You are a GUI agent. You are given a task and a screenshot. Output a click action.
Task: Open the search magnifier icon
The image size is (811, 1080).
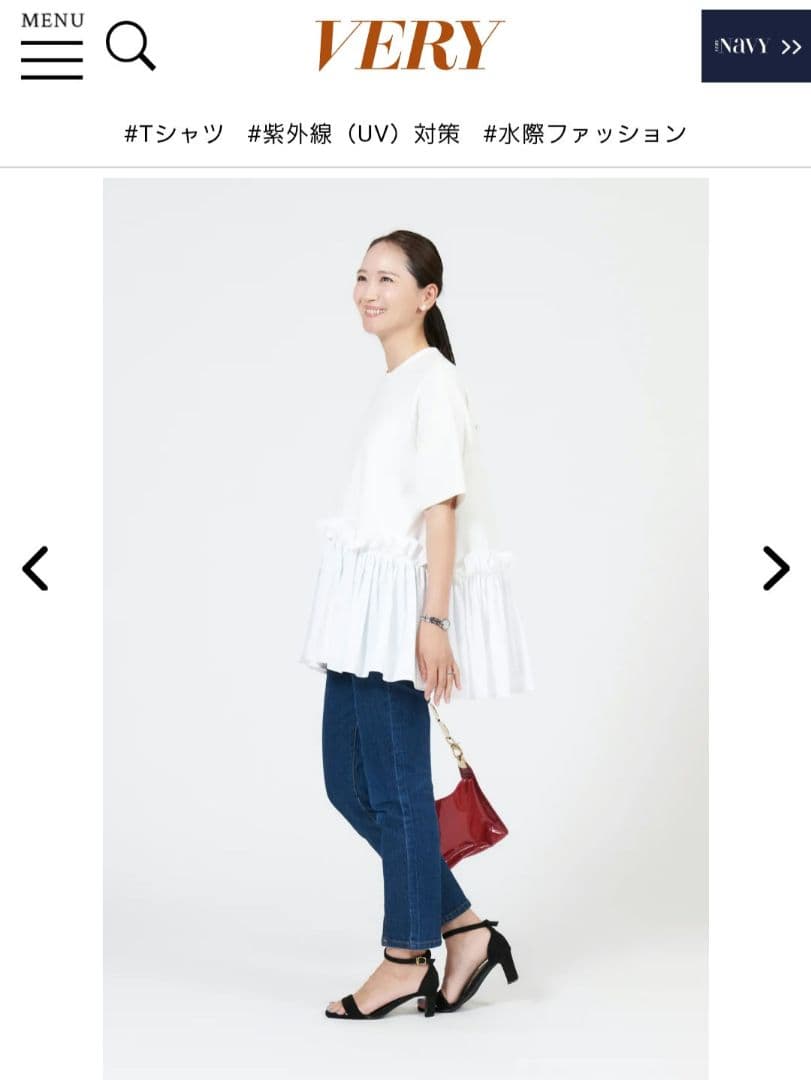point(130,46)
